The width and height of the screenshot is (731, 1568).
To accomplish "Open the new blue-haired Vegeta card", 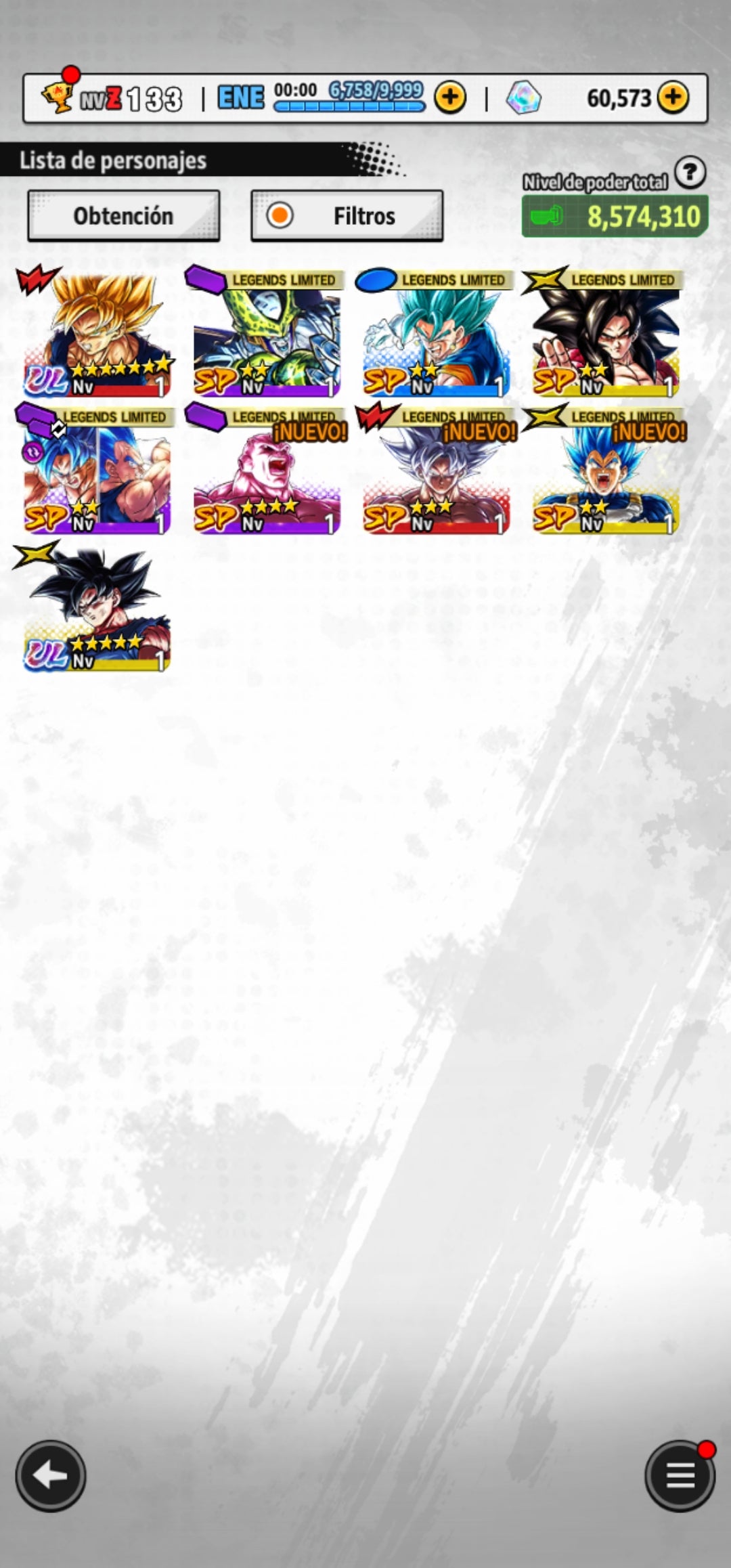I will [604, 471].
